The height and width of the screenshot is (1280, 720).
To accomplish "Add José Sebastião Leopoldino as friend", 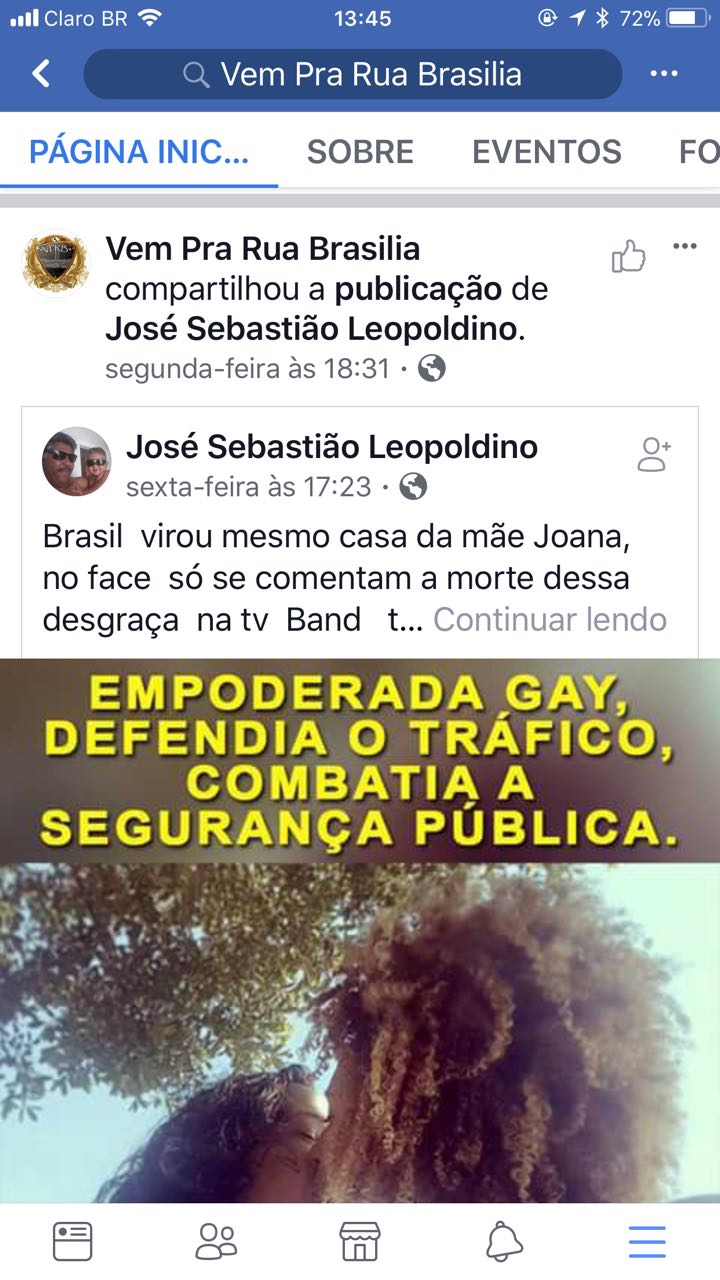I will click(654, 454).
